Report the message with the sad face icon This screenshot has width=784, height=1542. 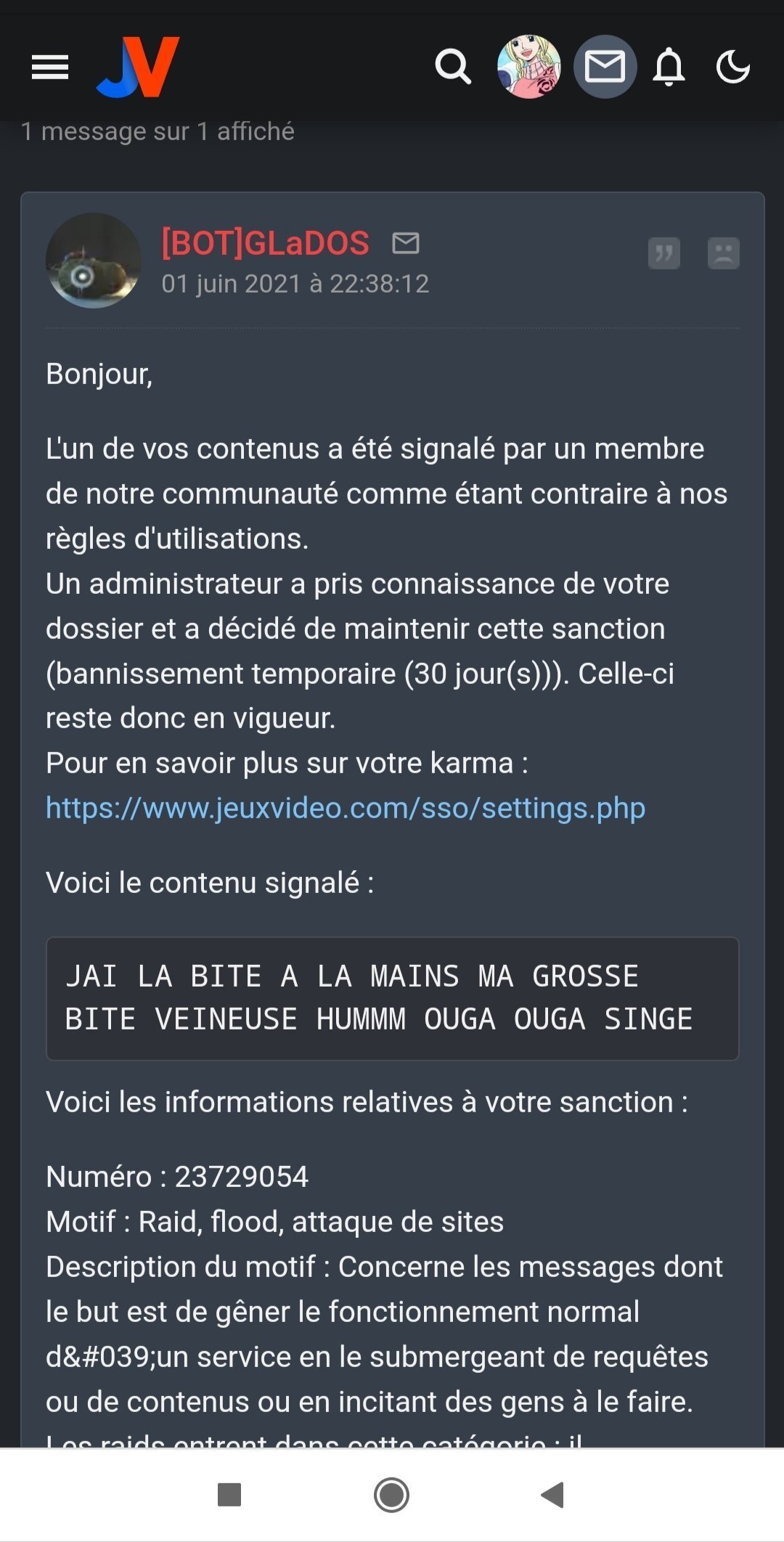[x=723, y=253]
